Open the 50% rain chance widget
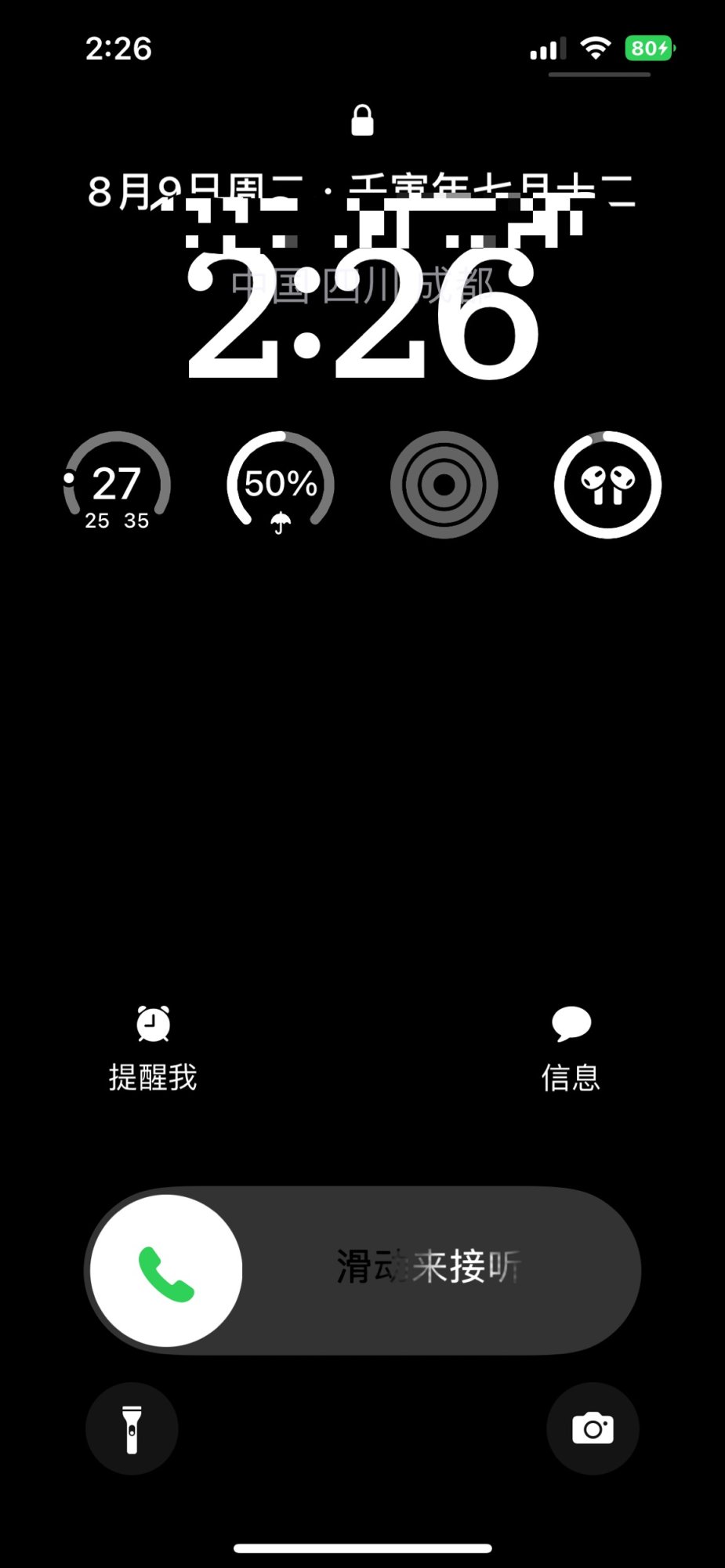 (281, 485)
